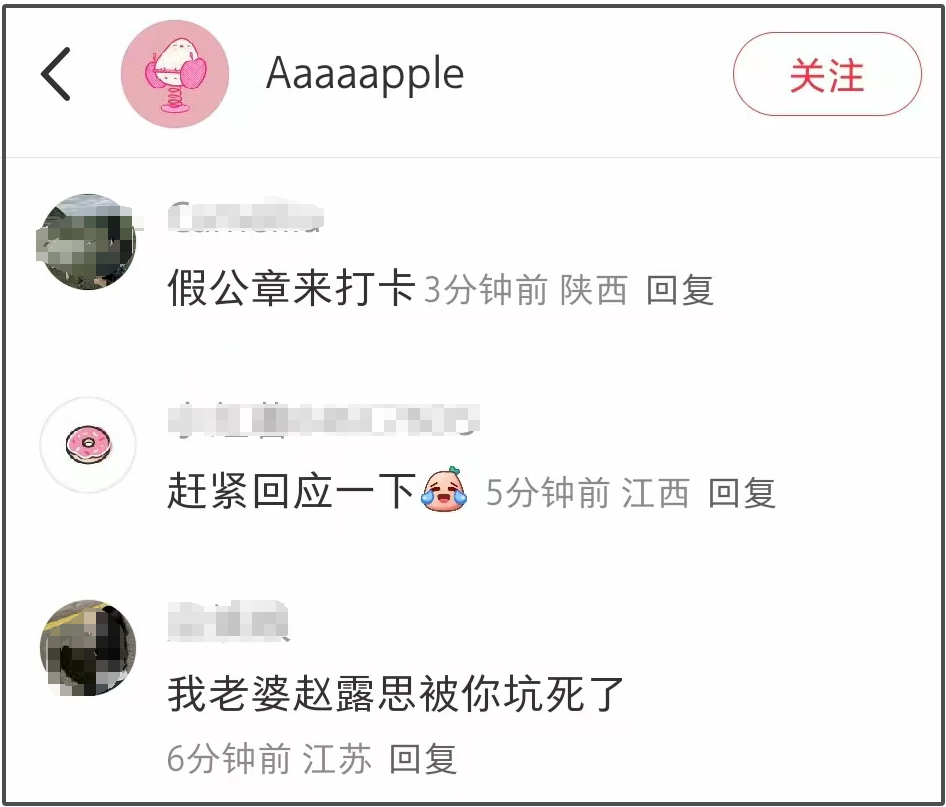Open avatar of the 假公章来打卡 commenter
Viewport: 946px width, 807px height.
(x=88, y=241)
